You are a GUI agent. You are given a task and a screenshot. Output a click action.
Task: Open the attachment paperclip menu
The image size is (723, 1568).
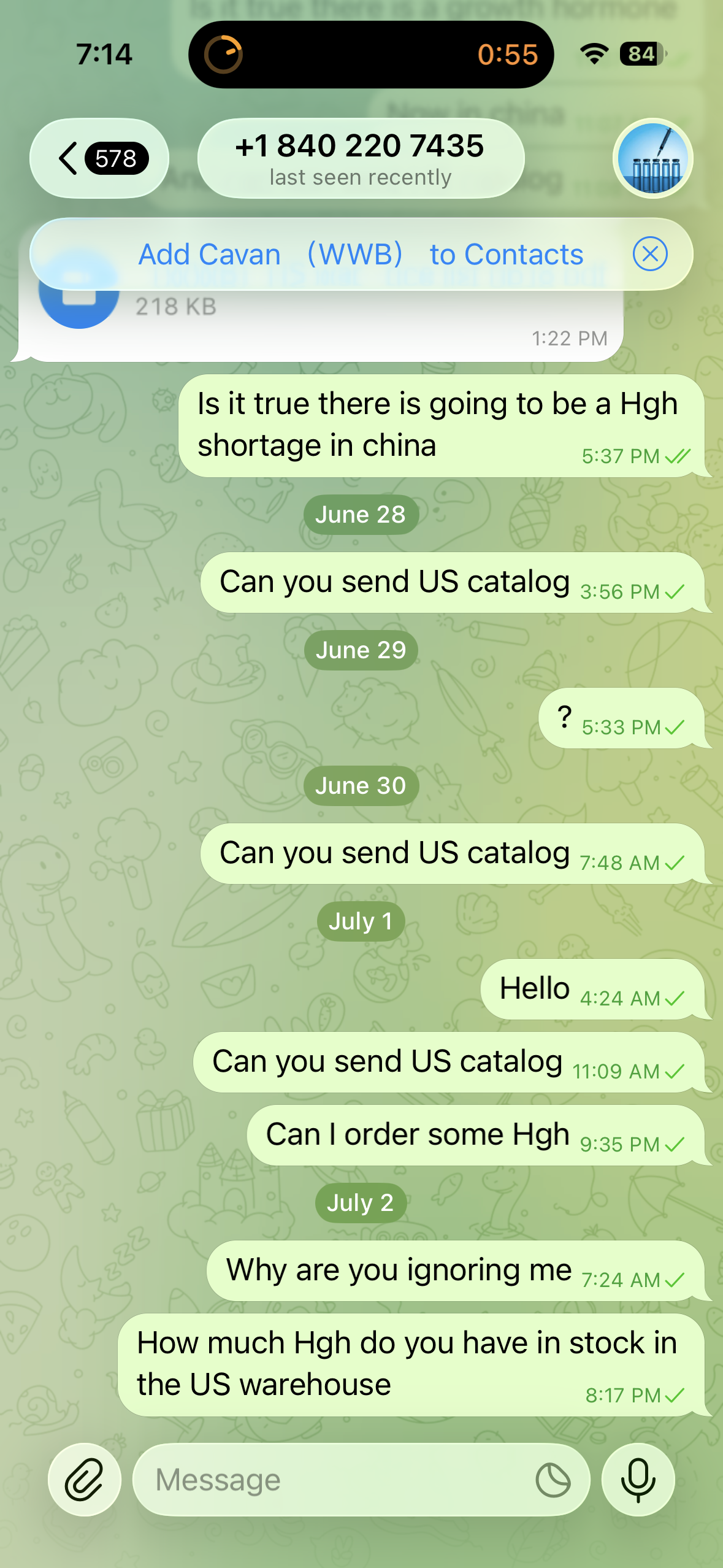coord(85,1480)
